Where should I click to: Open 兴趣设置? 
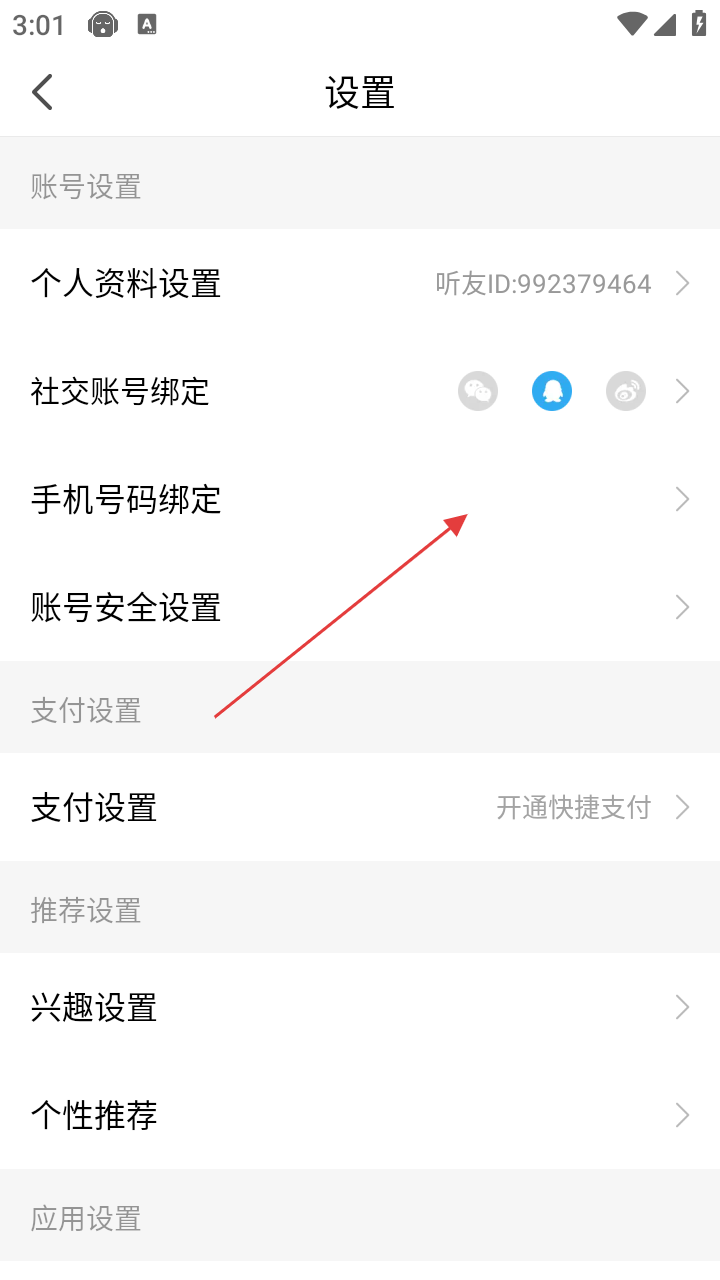360,1008
